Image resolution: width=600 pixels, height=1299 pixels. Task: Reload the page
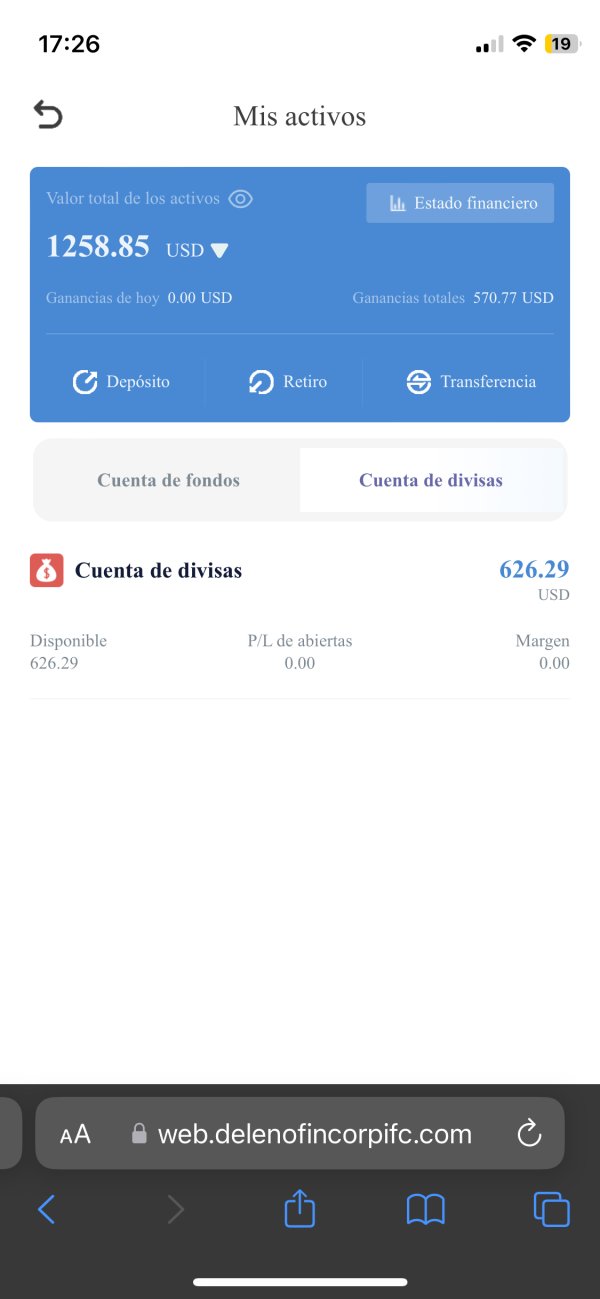(528, 1133)
